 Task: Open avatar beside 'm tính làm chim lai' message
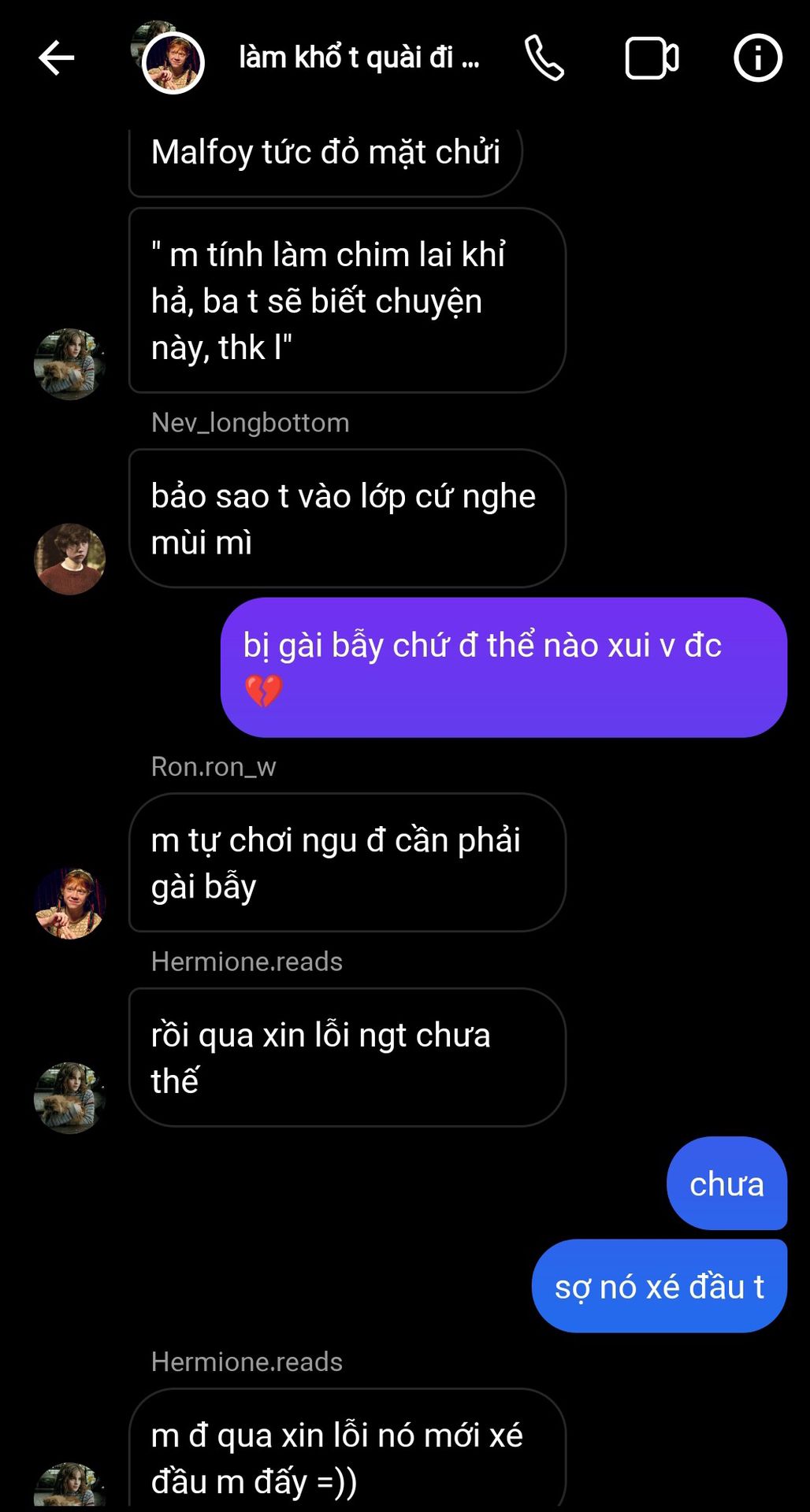pos(70,364)
